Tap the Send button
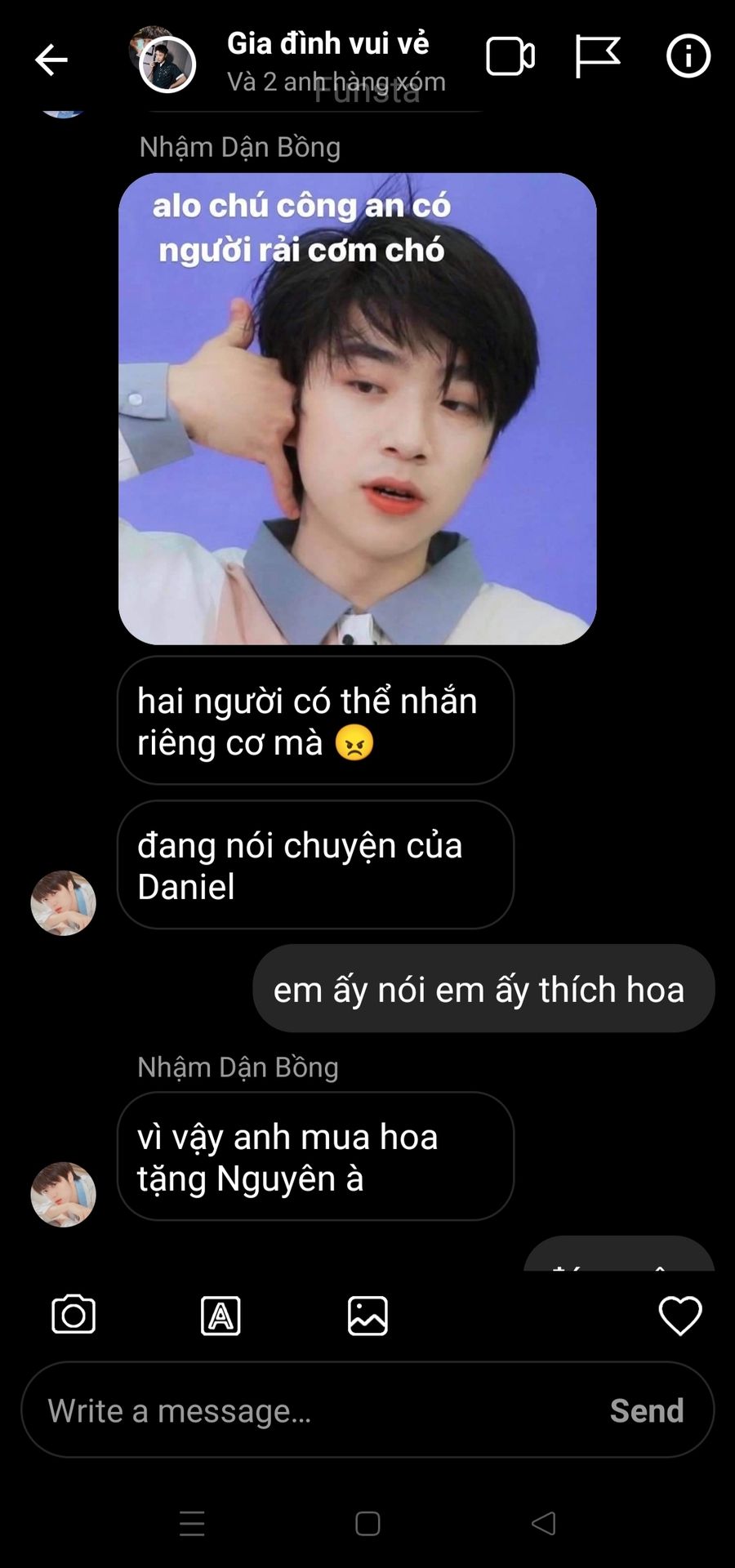The width and height of the screenshot is (735, 1568). pos(646,1410)
